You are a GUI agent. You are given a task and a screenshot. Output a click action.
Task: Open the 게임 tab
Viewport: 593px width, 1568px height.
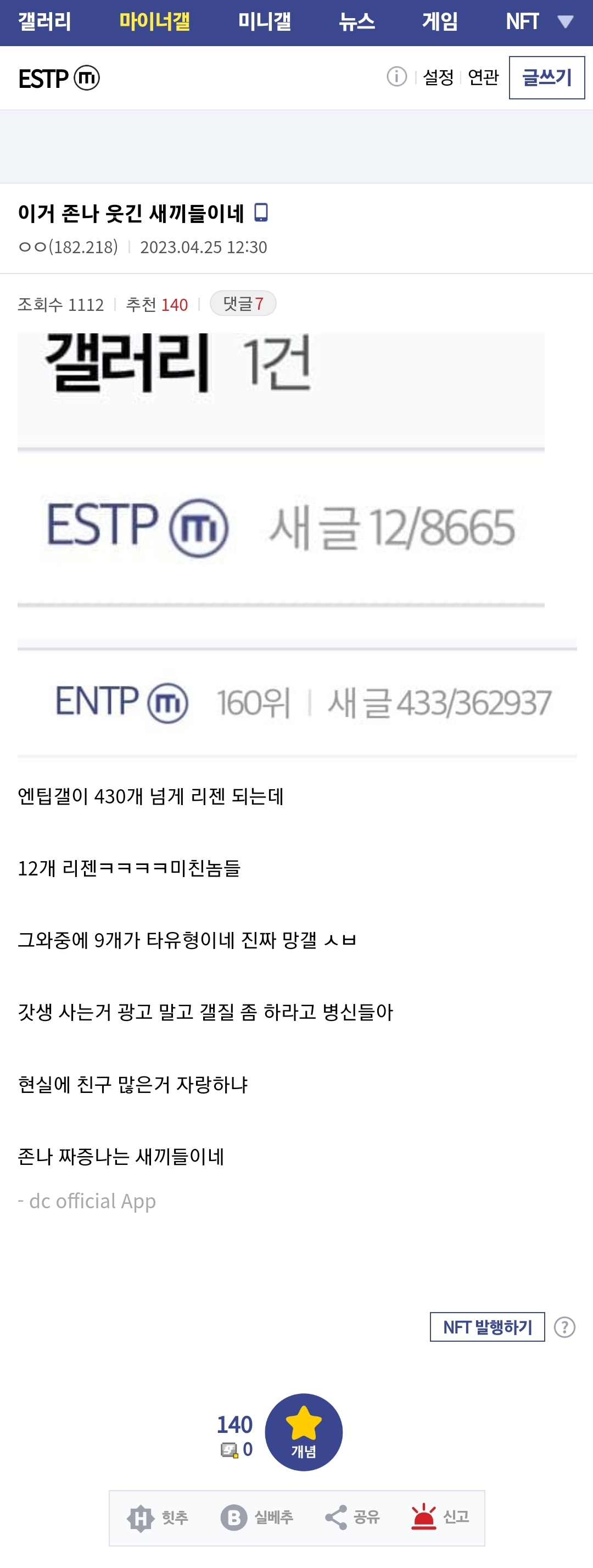[x=440, y=22]
